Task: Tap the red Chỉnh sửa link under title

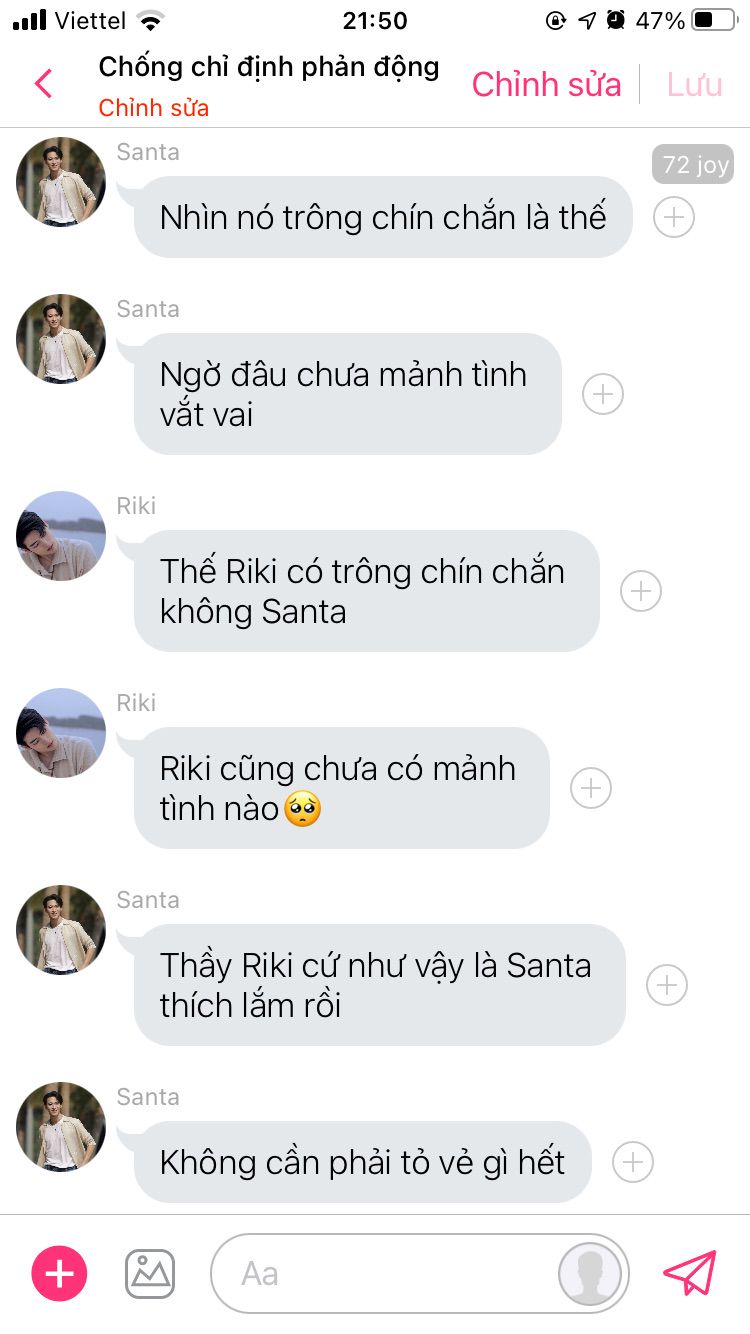Action: [x=154, y=107]
